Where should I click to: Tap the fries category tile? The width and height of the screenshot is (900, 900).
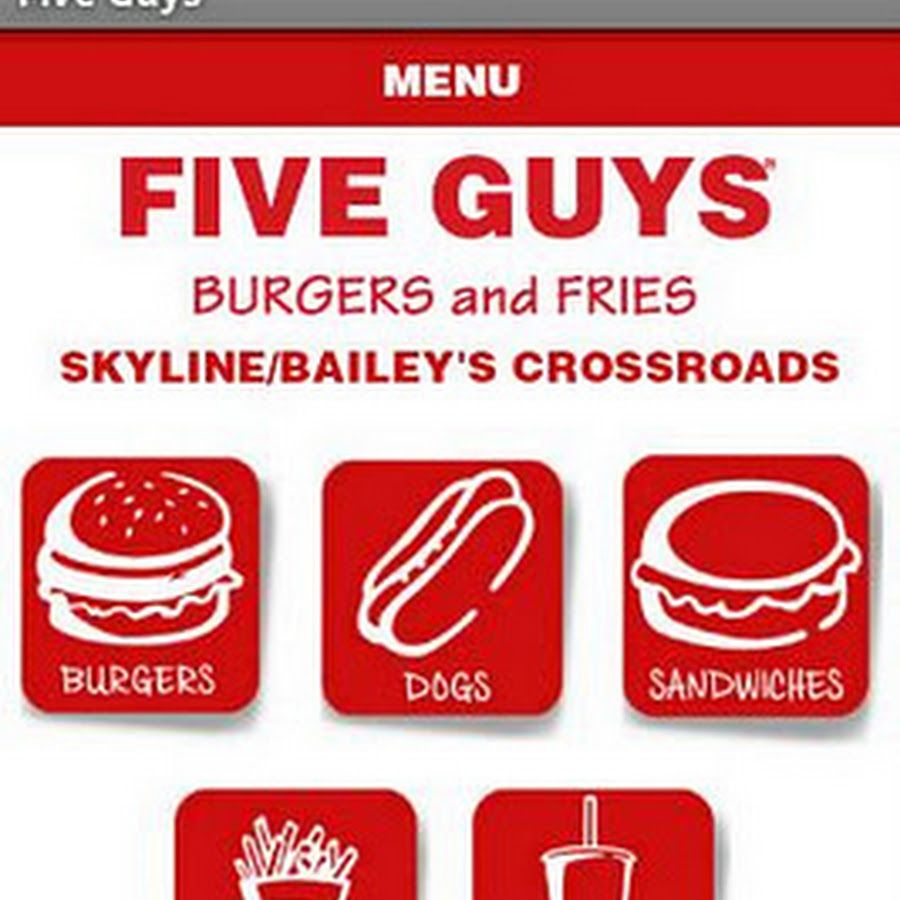tap(296, 848)
